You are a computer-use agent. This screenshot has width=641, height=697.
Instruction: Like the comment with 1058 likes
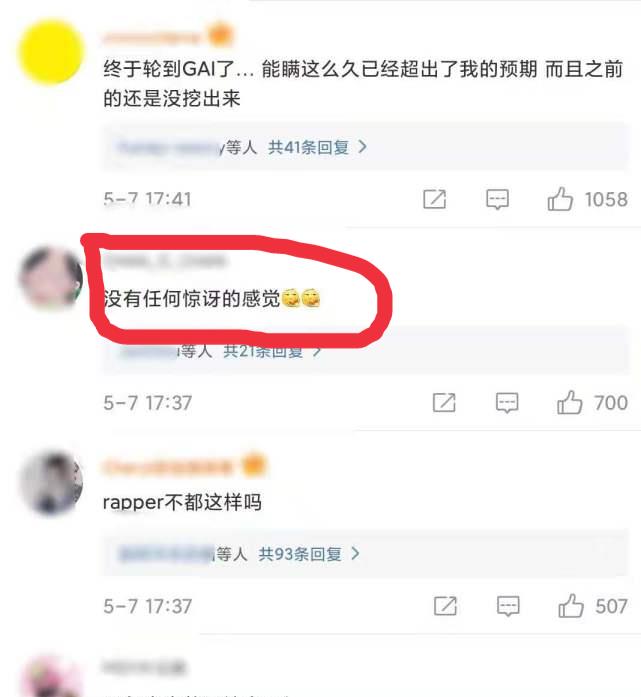coord(560,200)
